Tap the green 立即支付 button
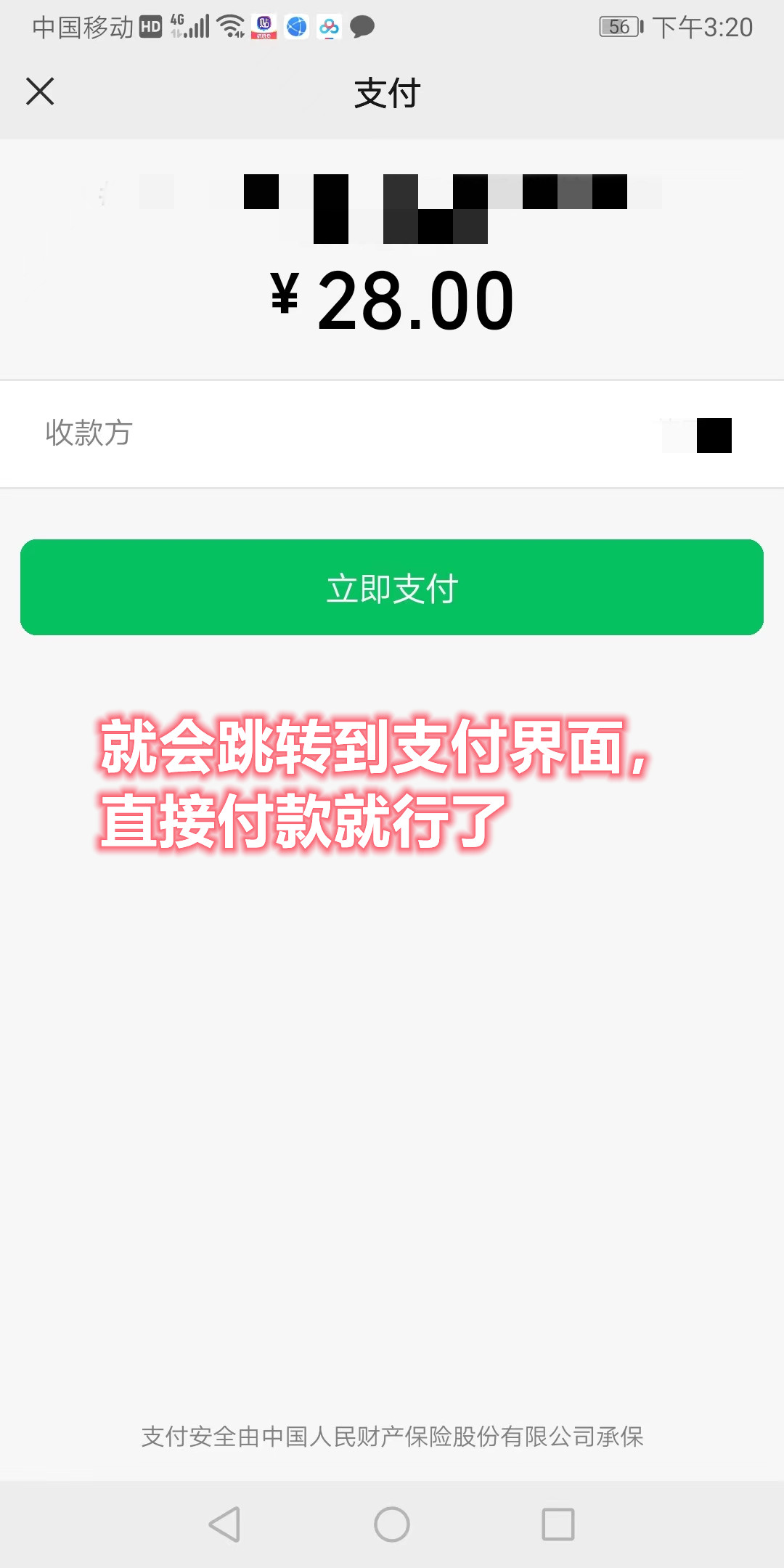 click(x=392, y=587)
